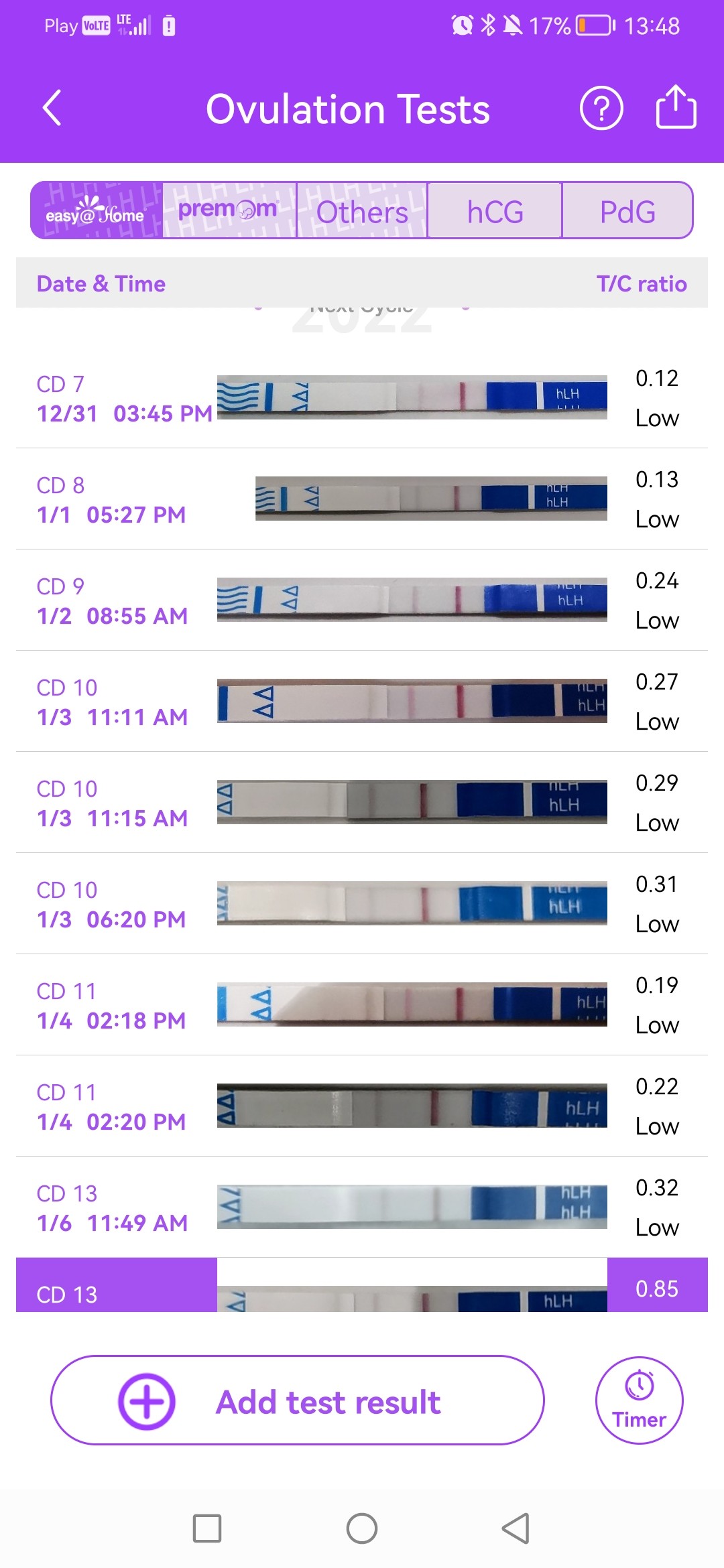Open the Timer
724x1568 pixels.
click(x=639, y=1400)
